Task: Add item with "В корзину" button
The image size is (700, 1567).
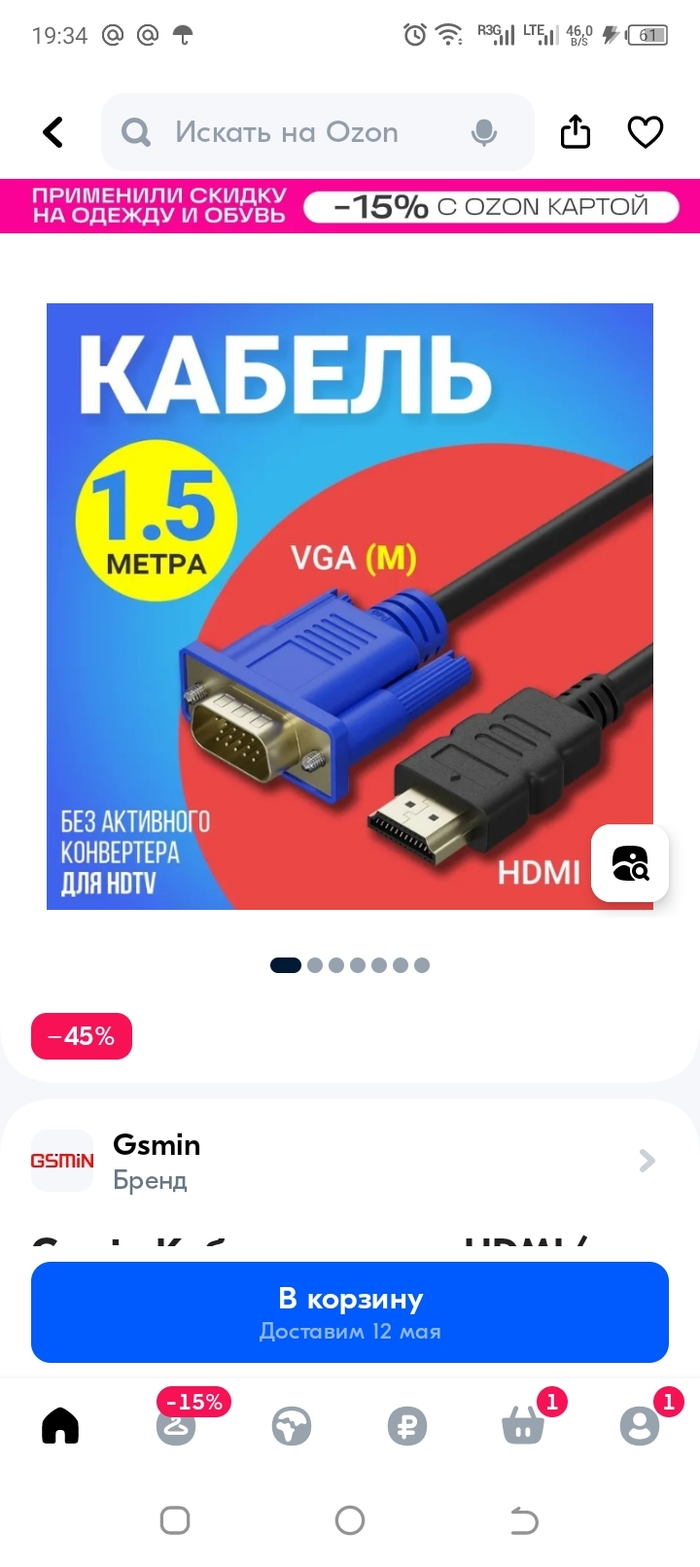Action: [x=350, y=1311]
